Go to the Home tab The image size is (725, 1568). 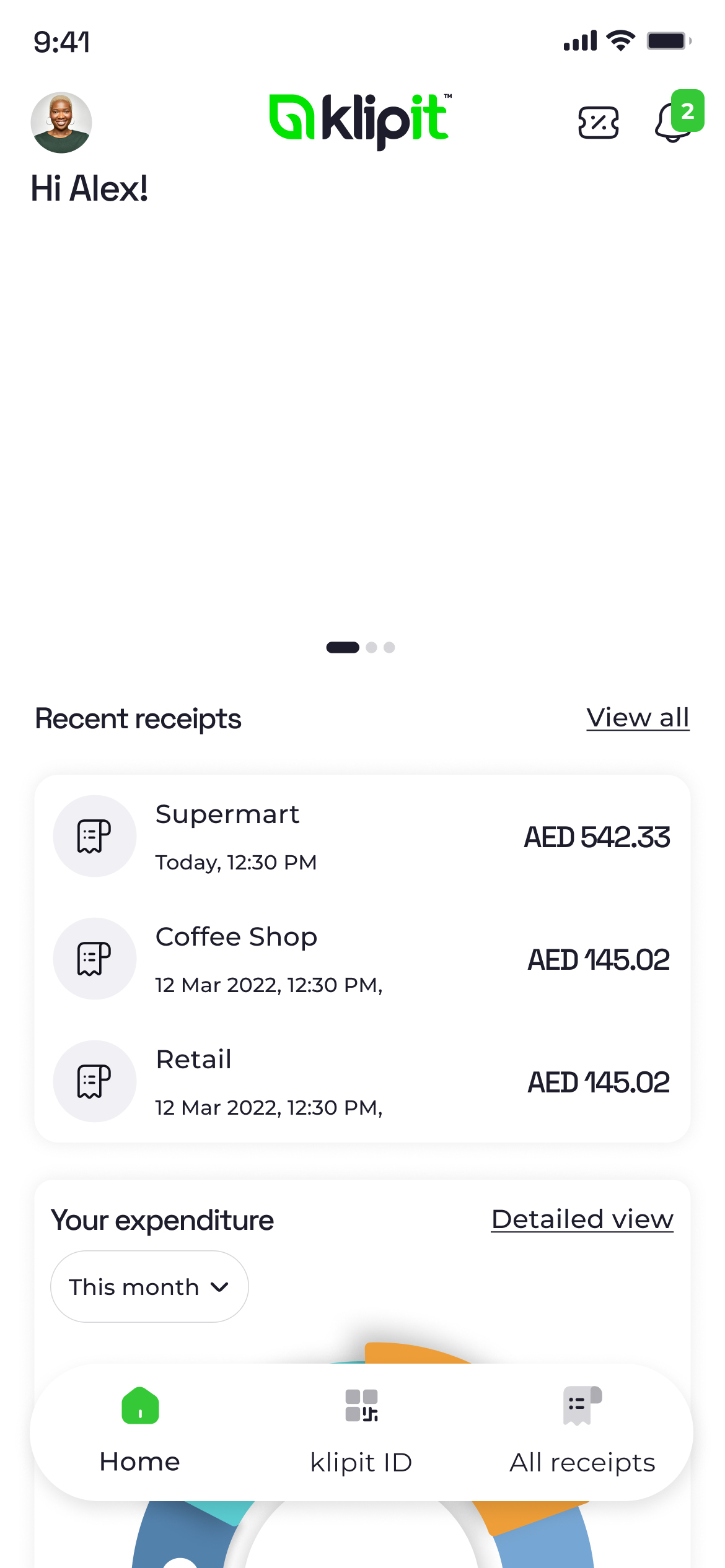point(140,1431)
